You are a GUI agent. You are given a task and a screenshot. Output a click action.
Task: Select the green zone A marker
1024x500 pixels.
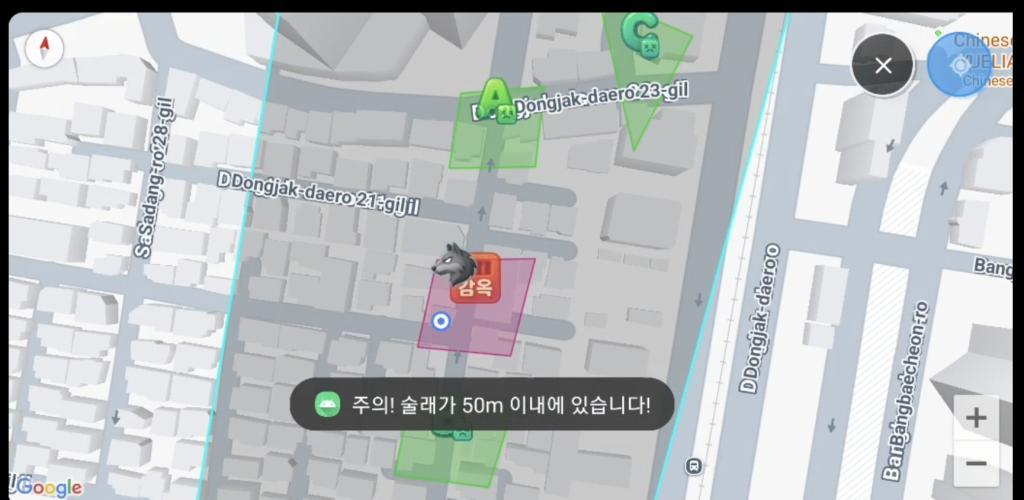click(x=496, y=102)
